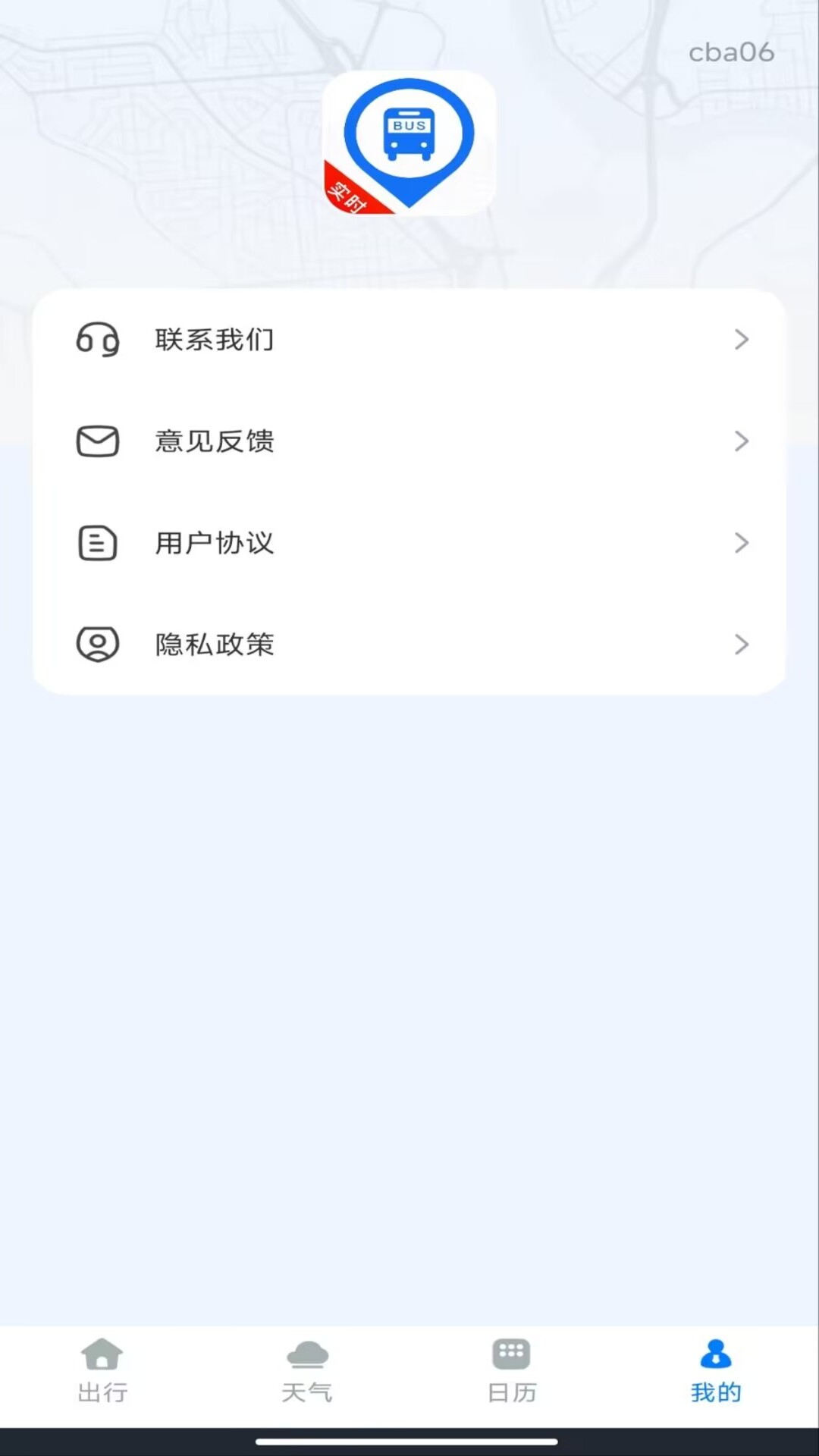Open the 隐私政策 privacy policy entry
Image resolution: width=819 pixels, height=1456 pixels.
[409, 644]
